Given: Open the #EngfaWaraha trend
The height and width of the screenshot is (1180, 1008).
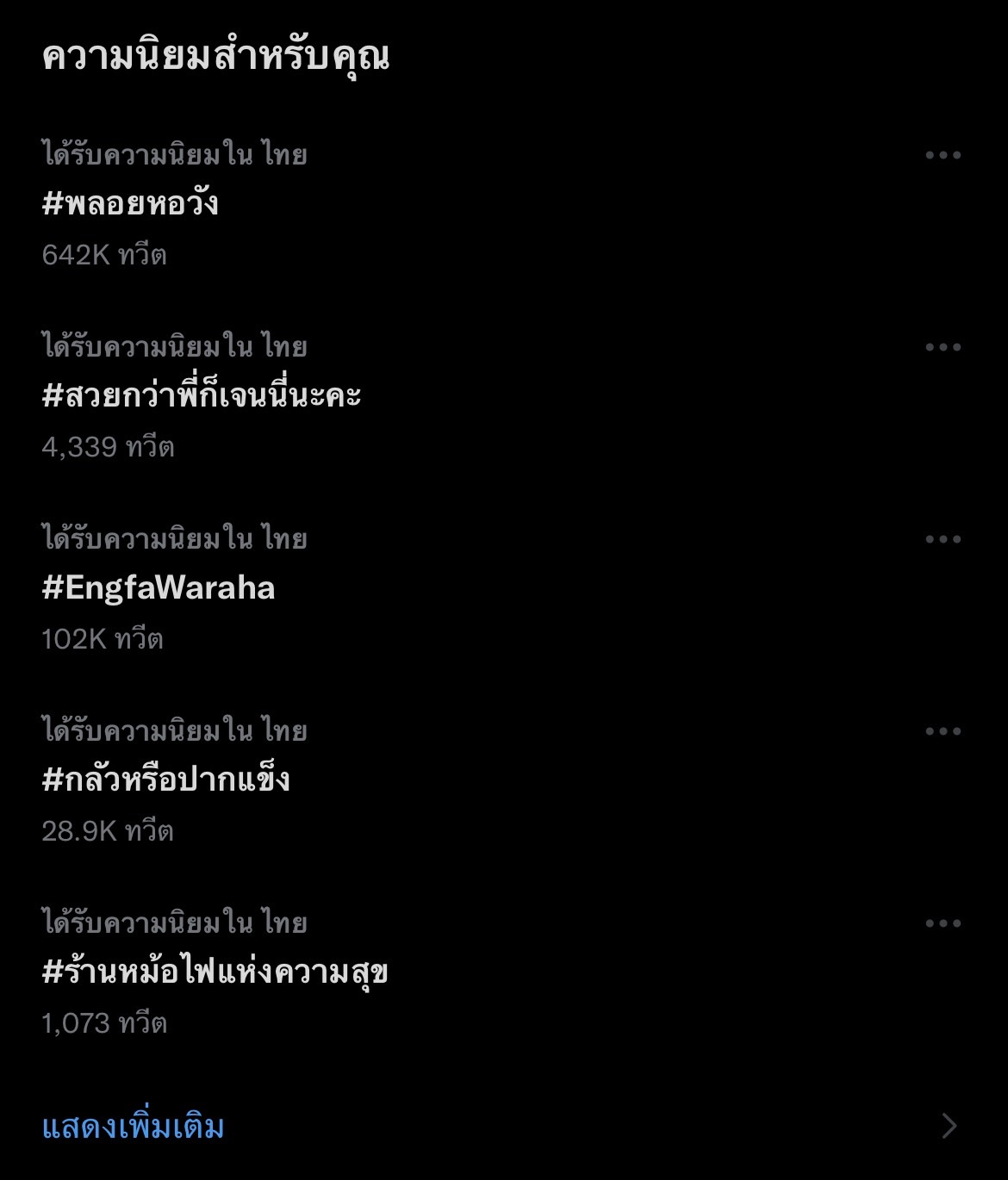Looking at the screenshot, I should 159,588.
